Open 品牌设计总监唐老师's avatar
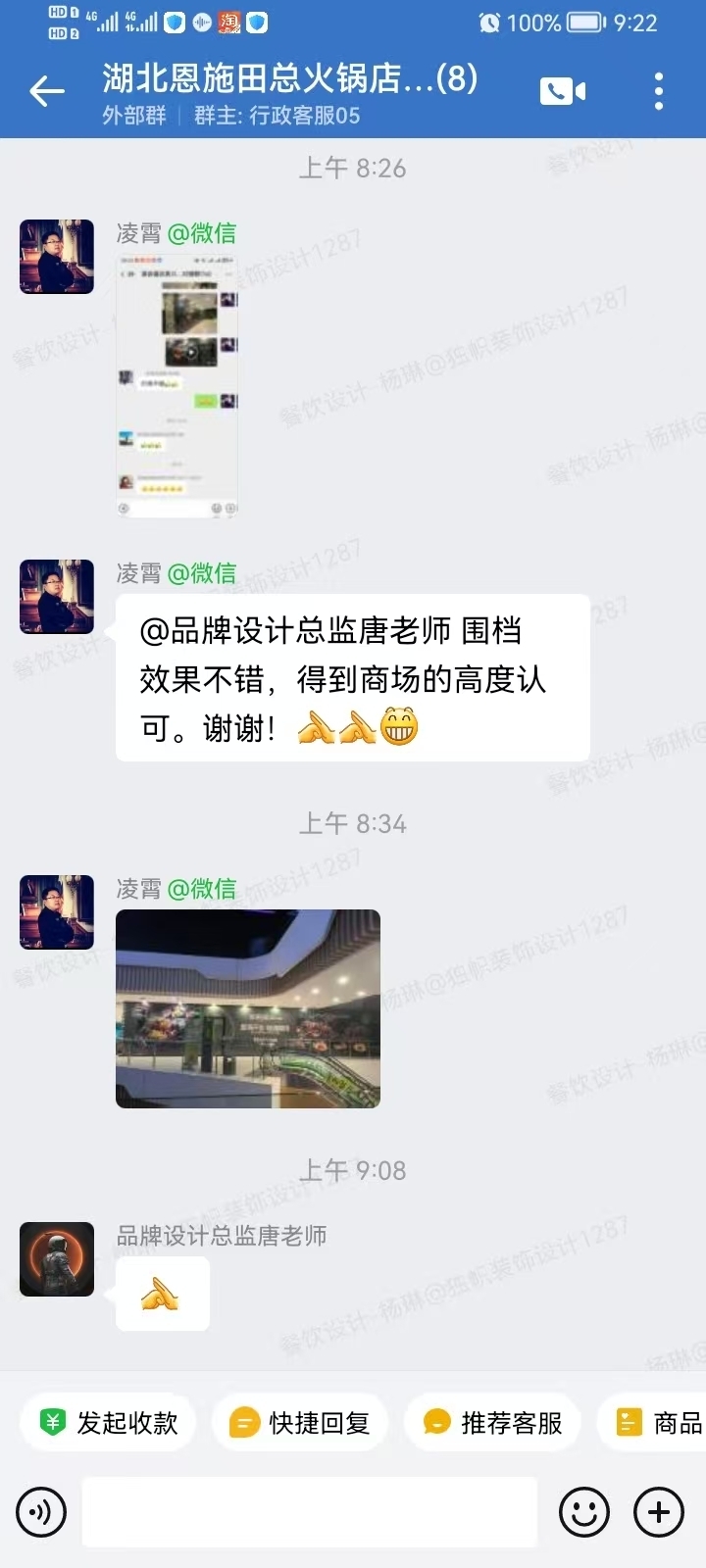This screenshot has width=706, height=1568. 57,1259
